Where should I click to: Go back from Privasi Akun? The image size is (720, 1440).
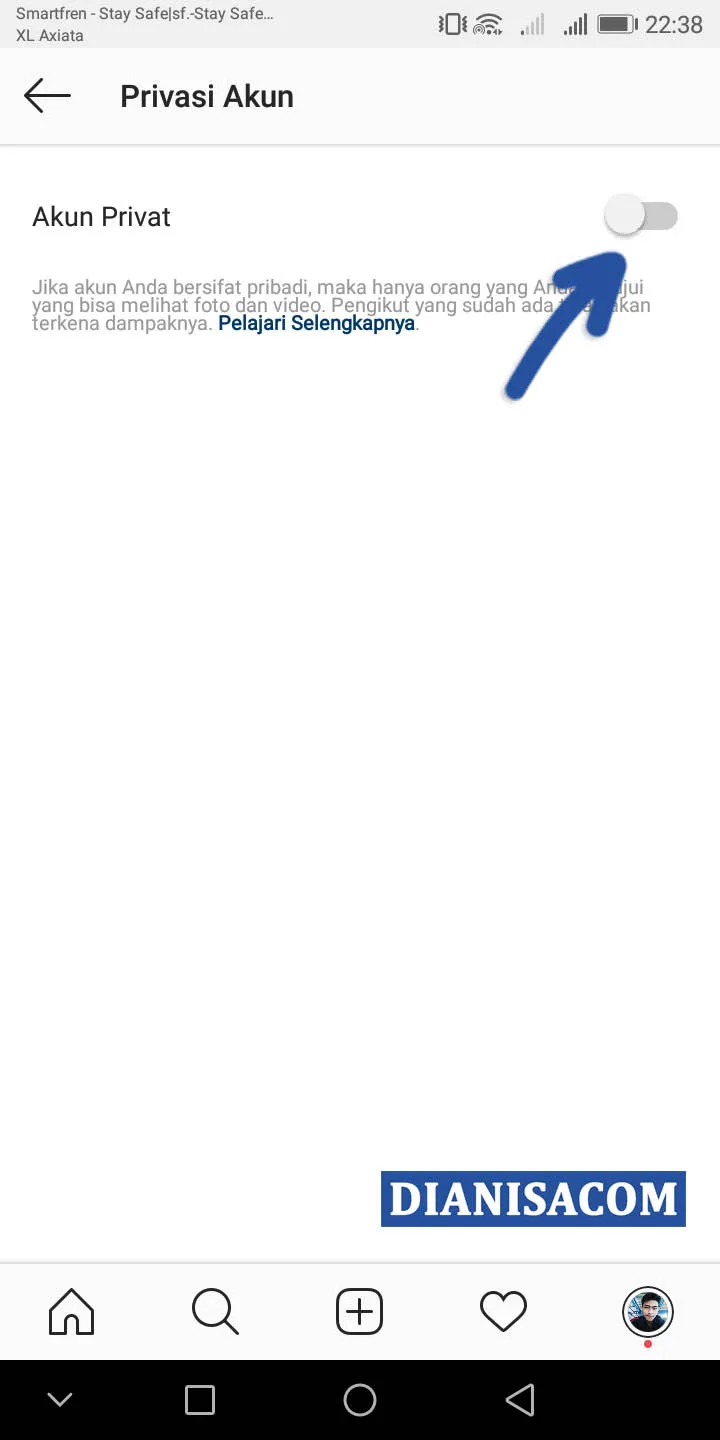click(47, 97)
